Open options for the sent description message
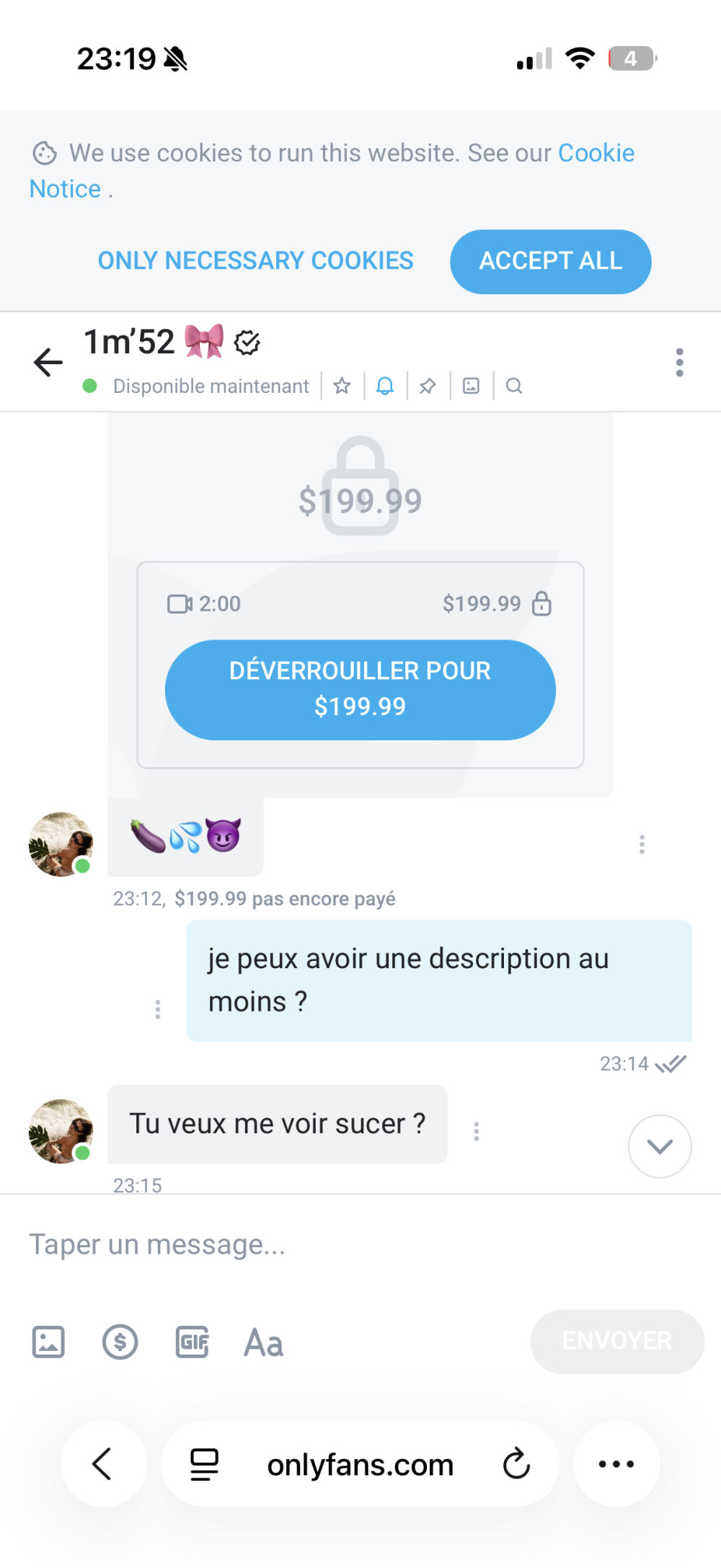 tap(157, 1009)
